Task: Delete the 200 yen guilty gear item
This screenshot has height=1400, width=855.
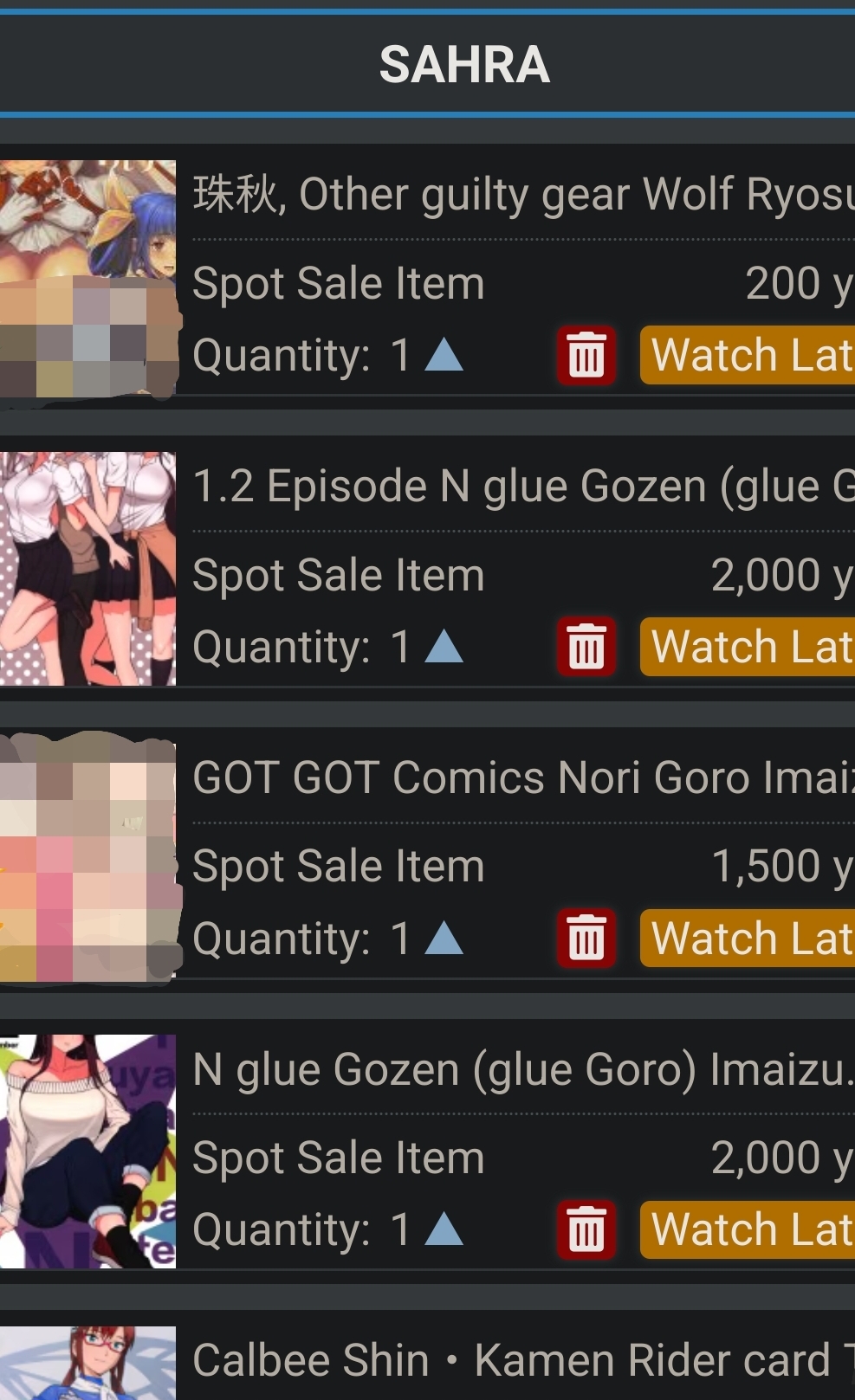Action: tap(586, 355)
